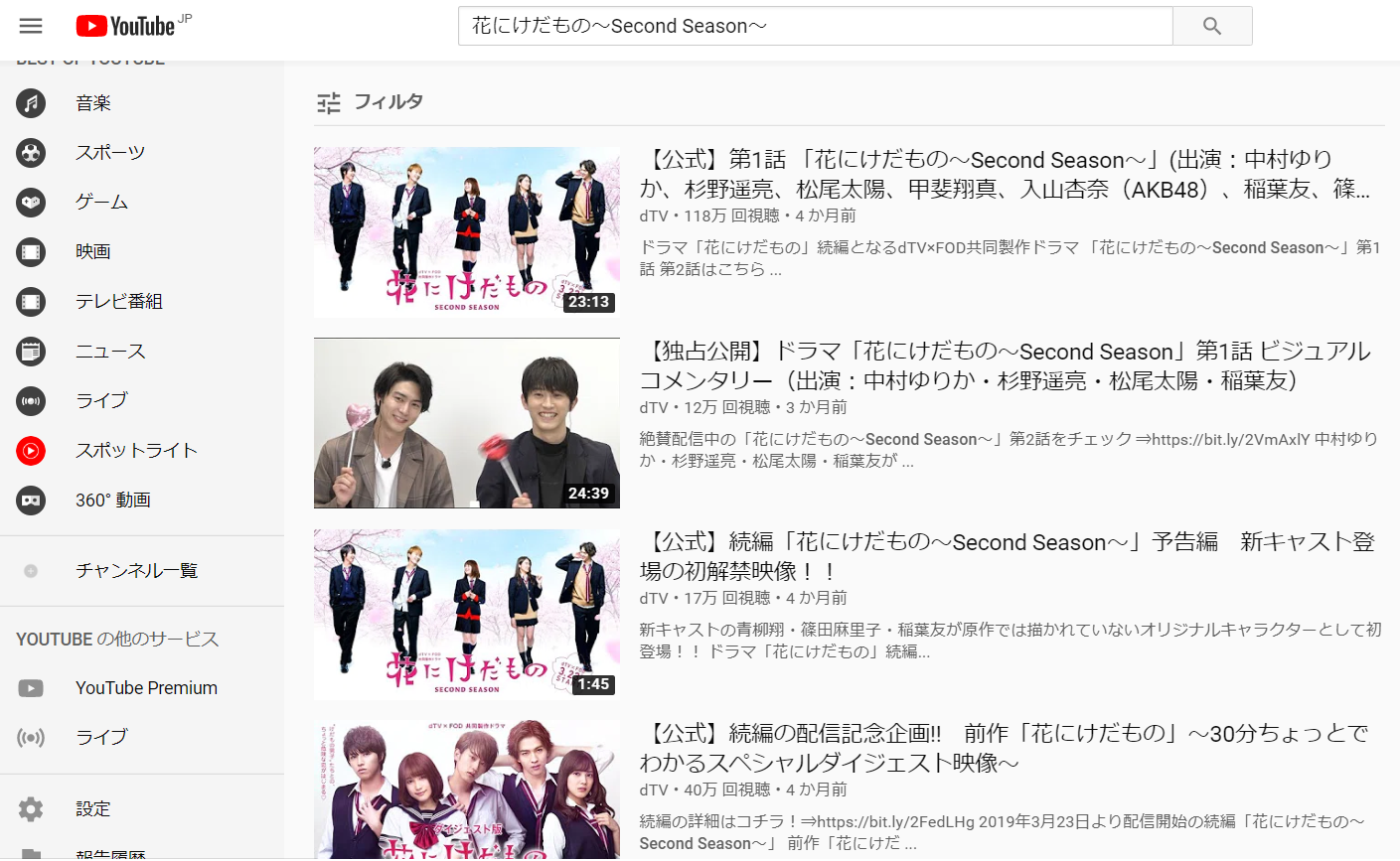Open 設定 settings
The image size is (1400, 861).
pos(92,809)
